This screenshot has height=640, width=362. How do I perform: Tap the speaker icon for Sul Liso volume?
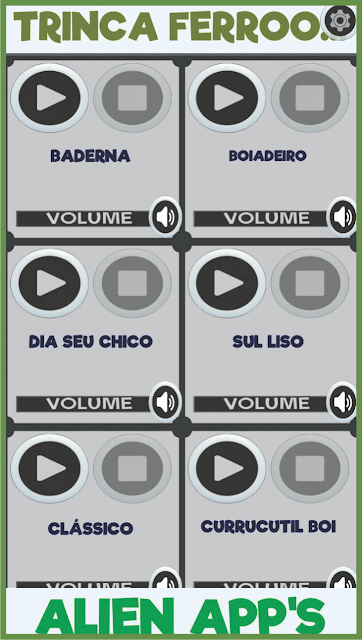click(x=342, y=402)
